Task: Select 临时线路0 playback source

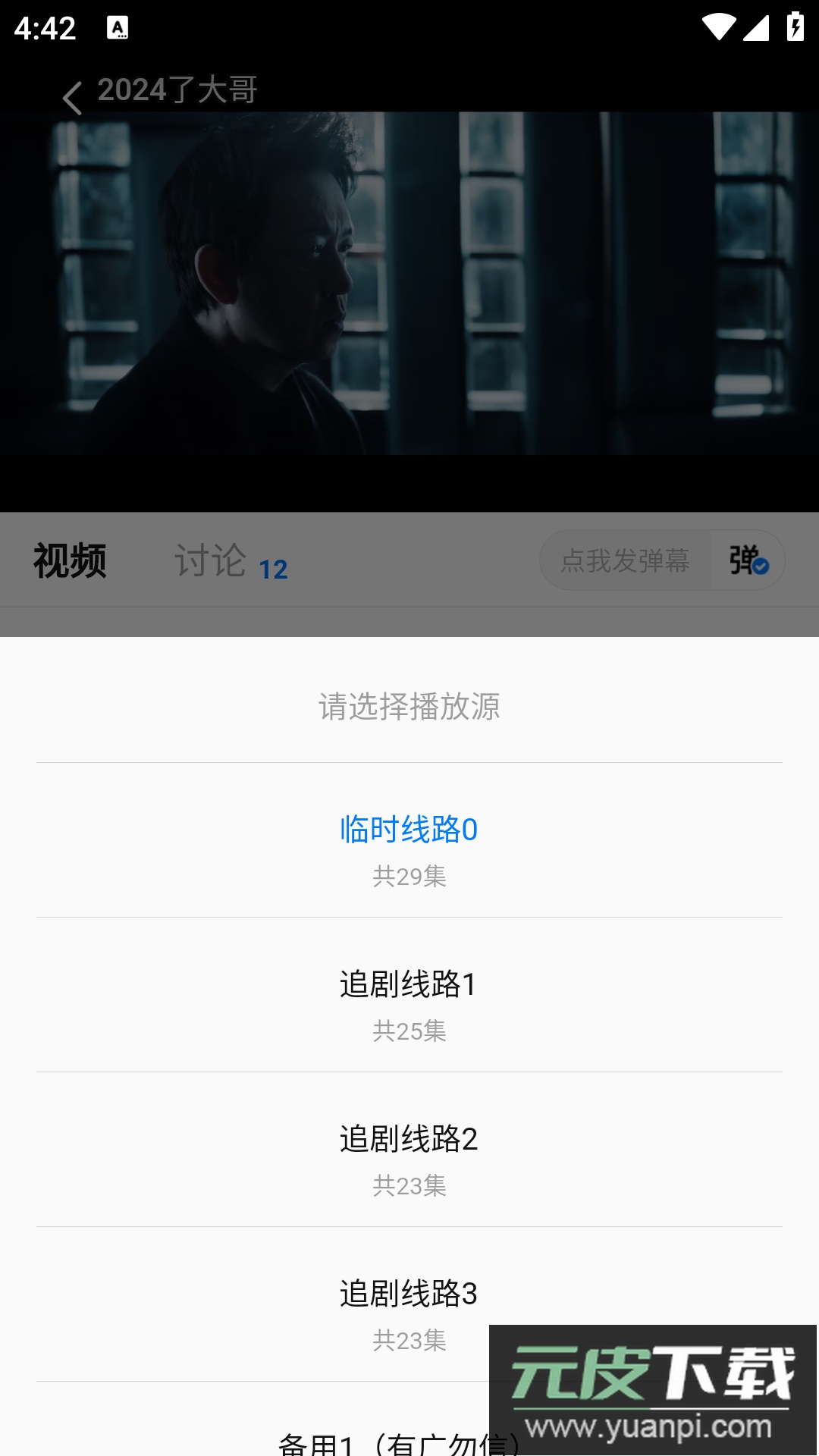Action: coord(409,842)
